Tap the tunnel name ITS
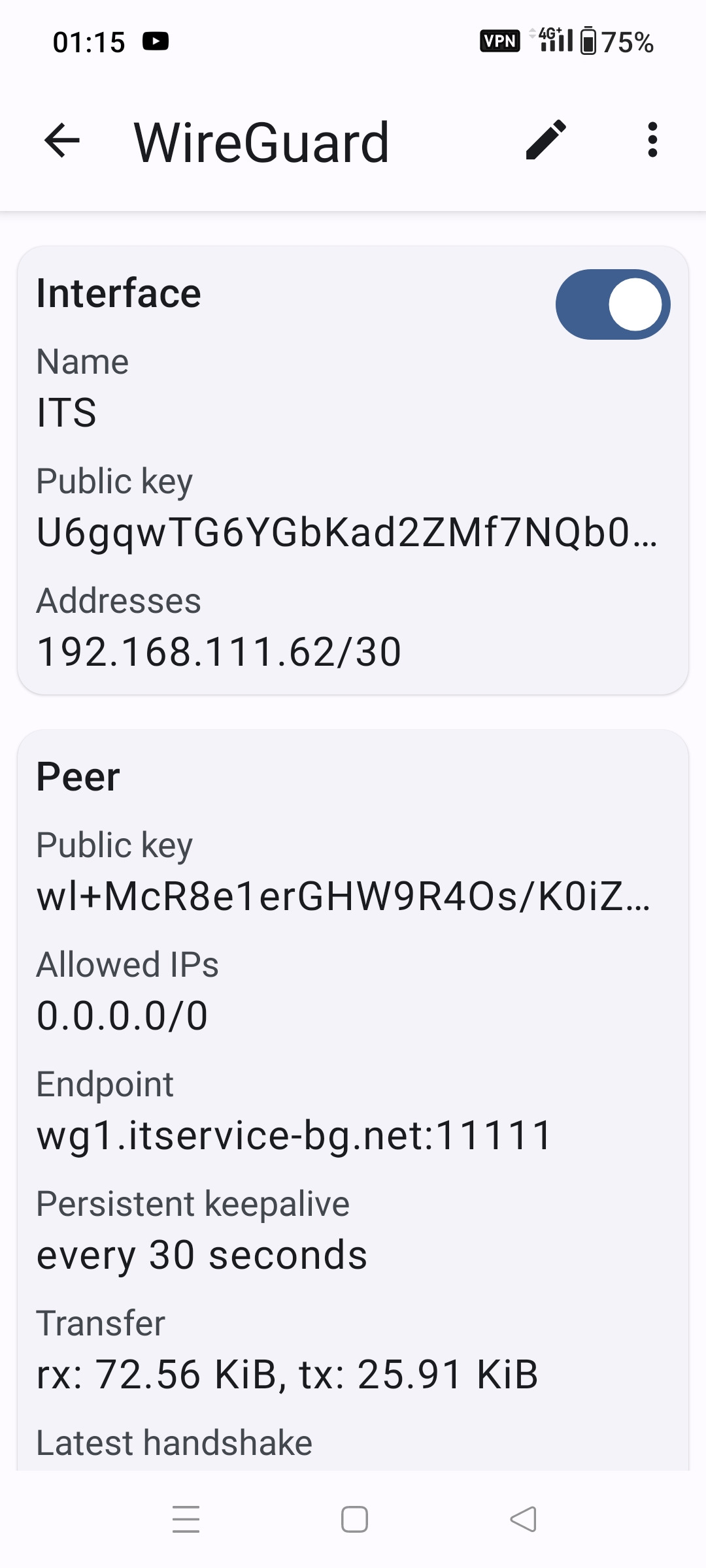Viewport: 706px width, 1568px height. point(67,412)
